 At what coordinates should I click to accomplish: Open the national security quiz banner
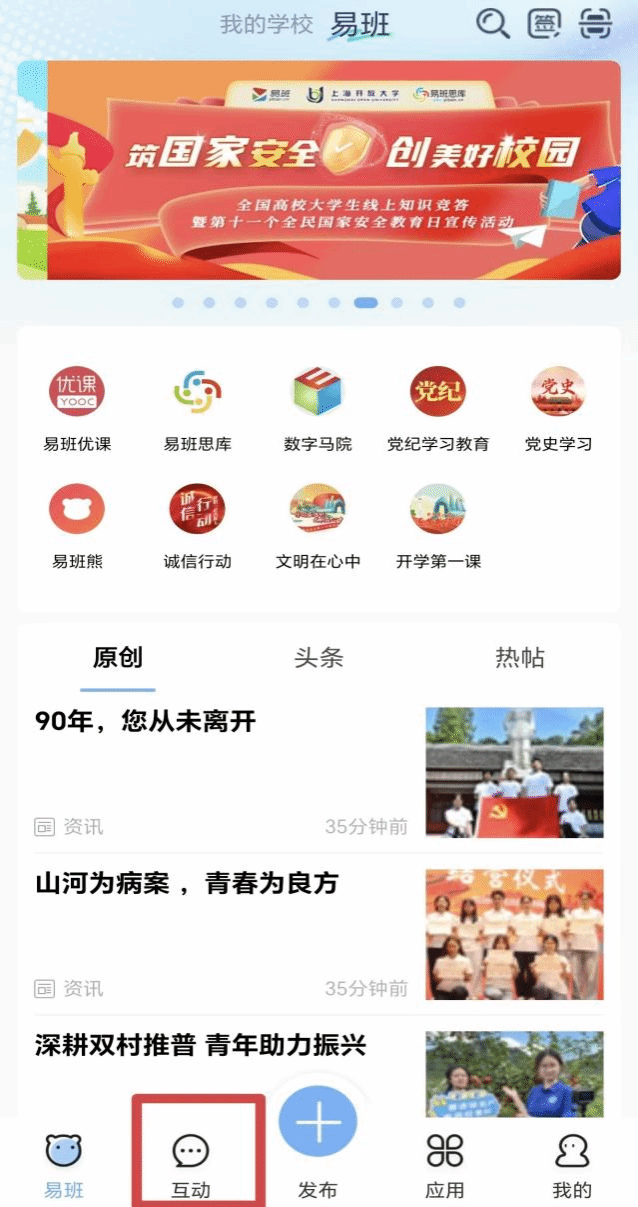point(319,170)
